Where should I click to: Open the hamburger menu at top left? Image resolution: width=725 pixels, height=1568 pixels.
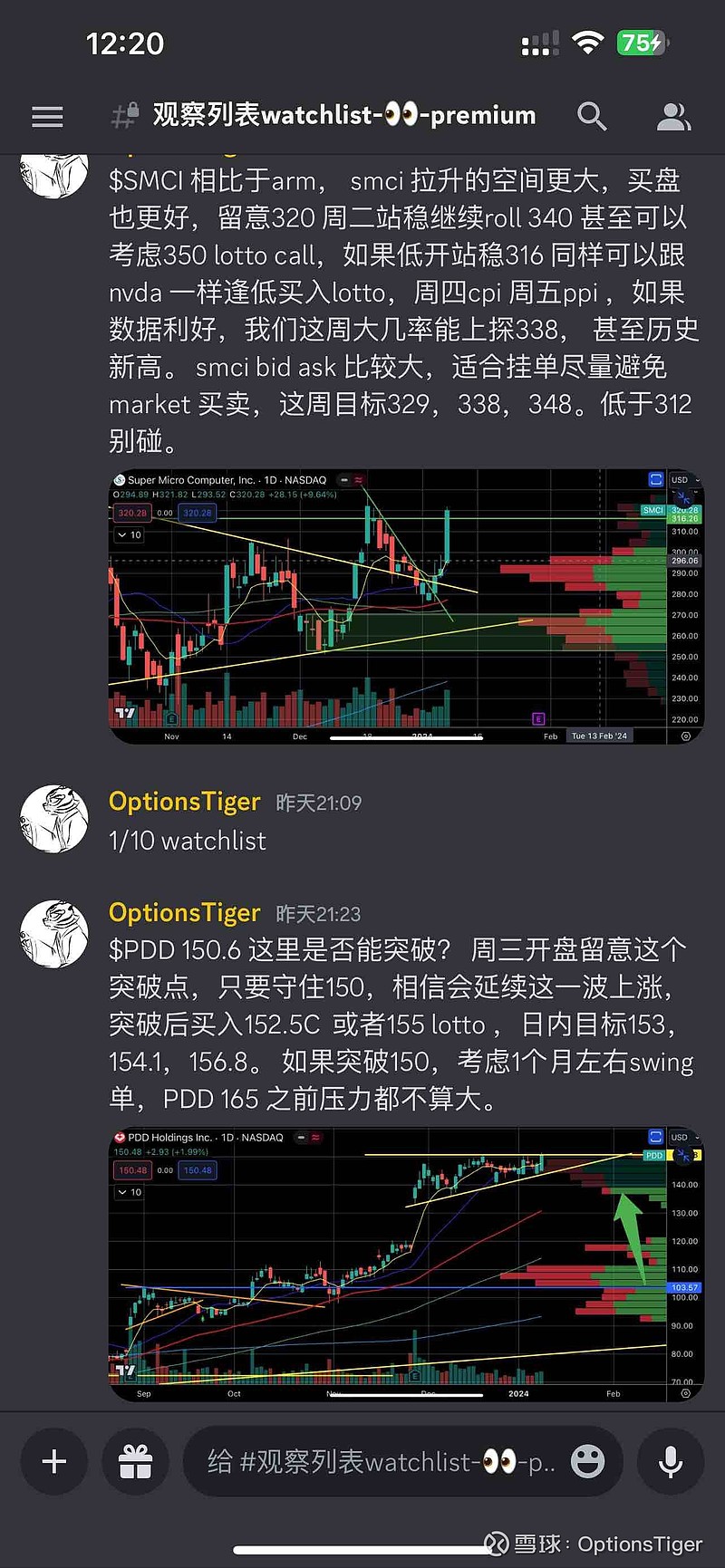tap(47, 116)
